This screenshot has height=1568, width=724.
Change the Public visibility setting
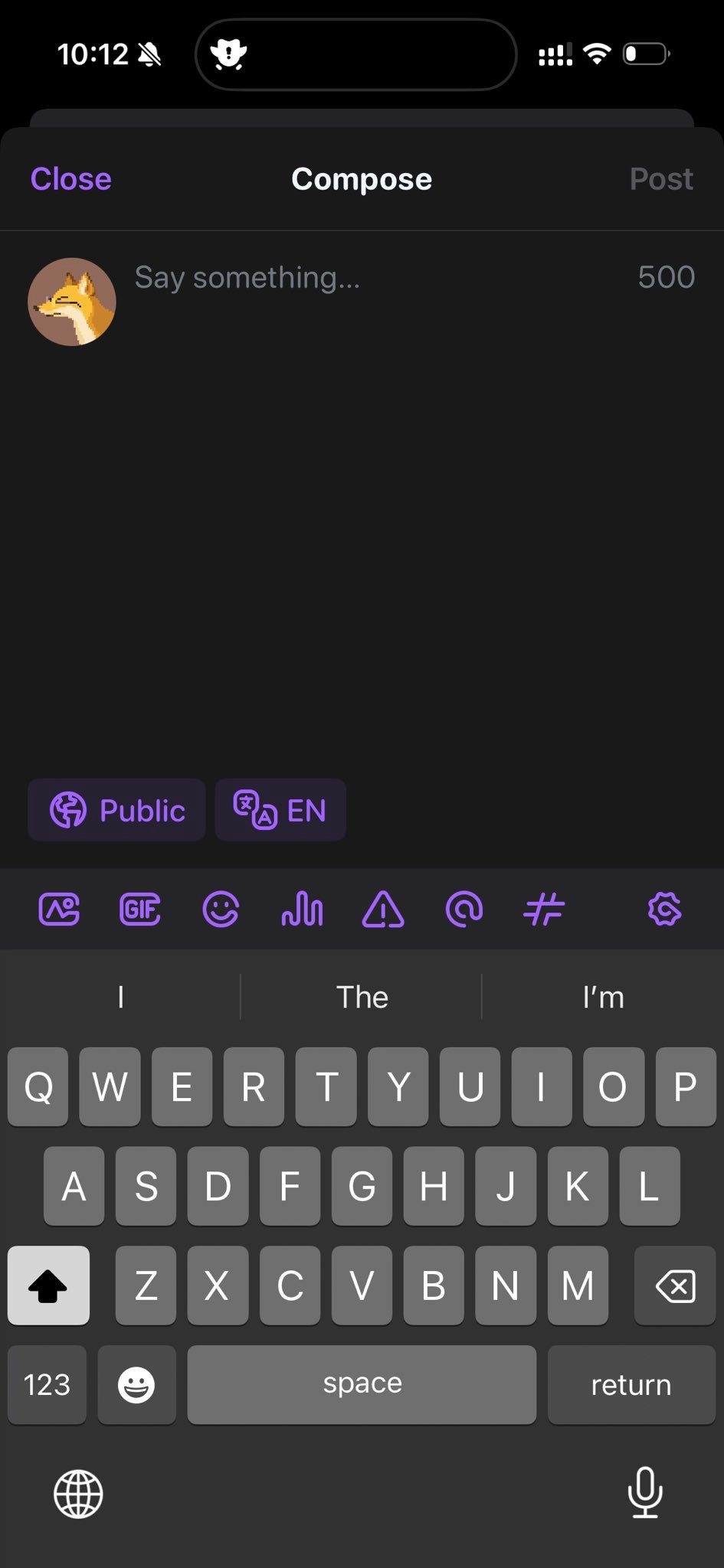117,810
